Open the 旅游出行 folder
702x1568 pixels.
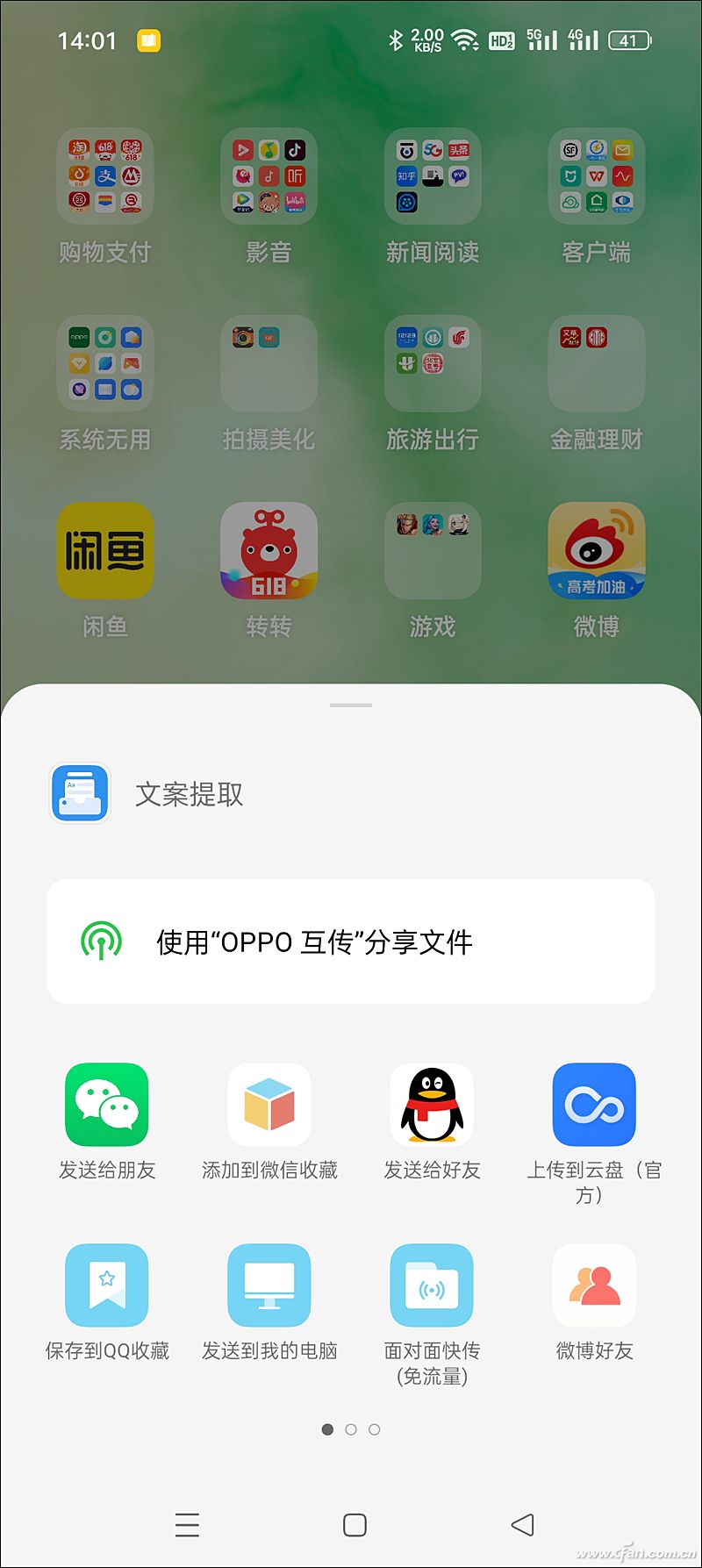[x=432, y=363]
